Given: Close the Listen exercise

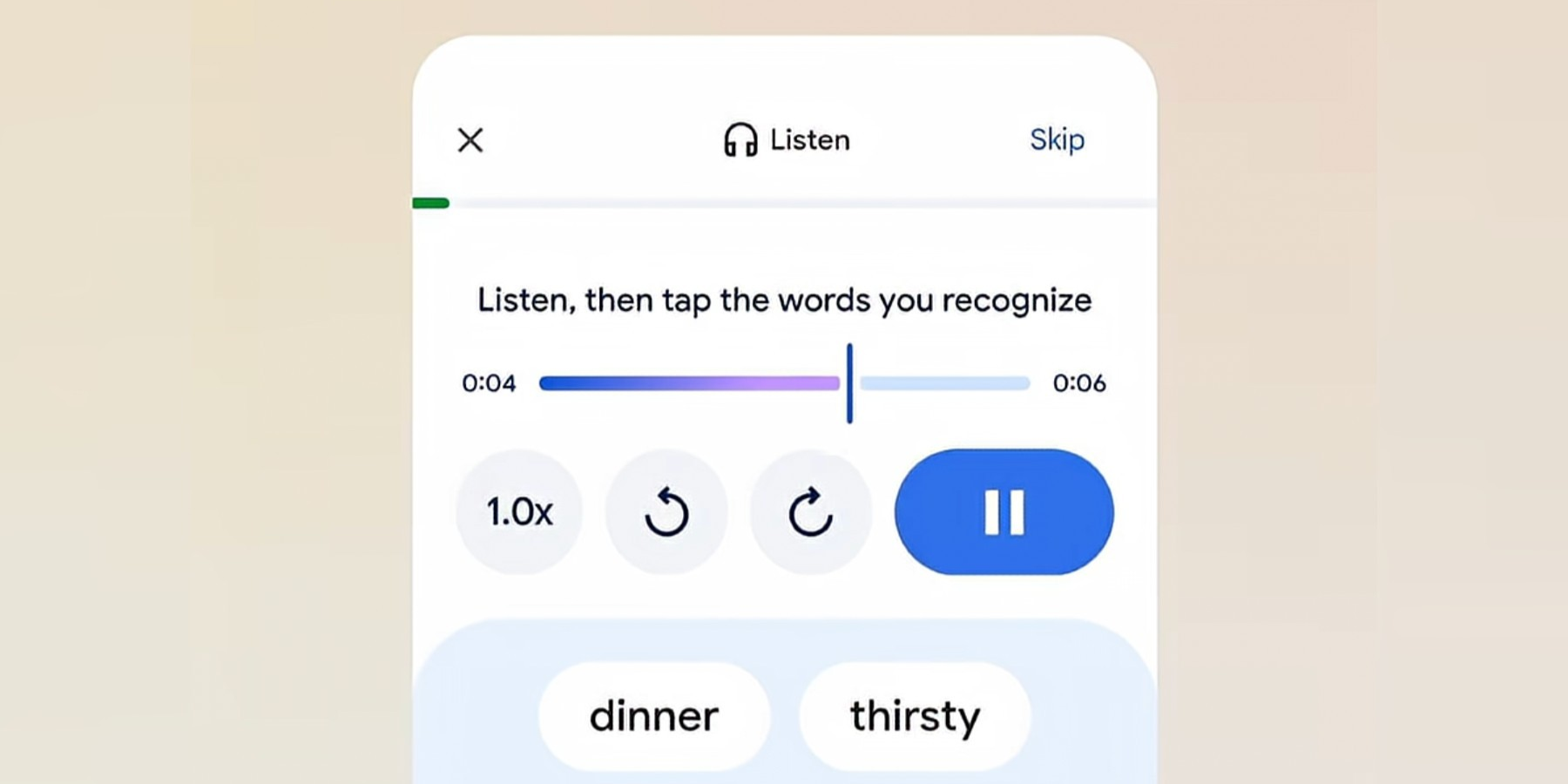Looking at the screenshot, I should (470, 139).
